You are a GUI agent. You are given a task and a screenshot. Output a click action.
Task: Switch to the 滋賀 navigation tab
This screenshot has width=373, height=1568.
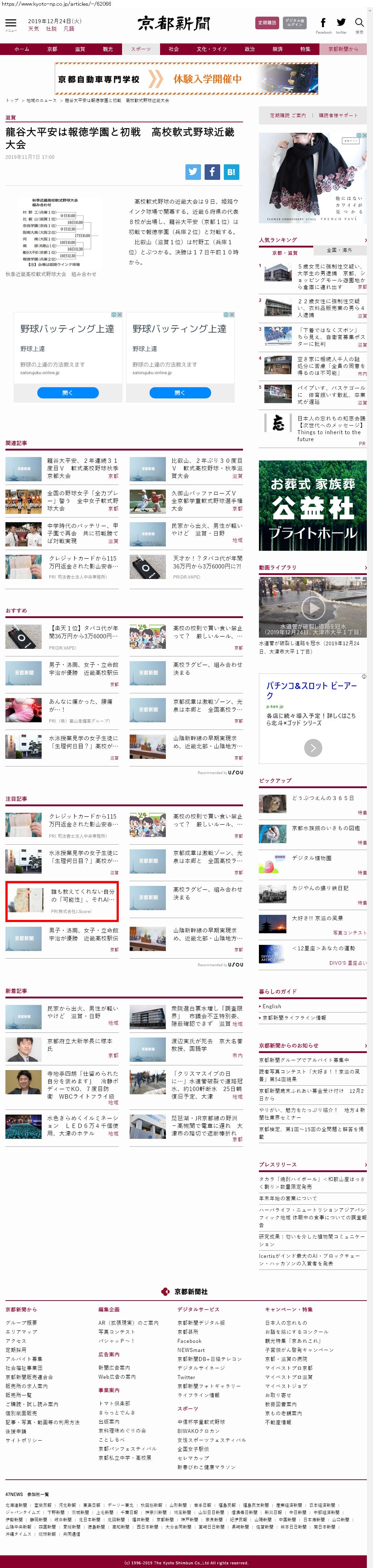80,49
